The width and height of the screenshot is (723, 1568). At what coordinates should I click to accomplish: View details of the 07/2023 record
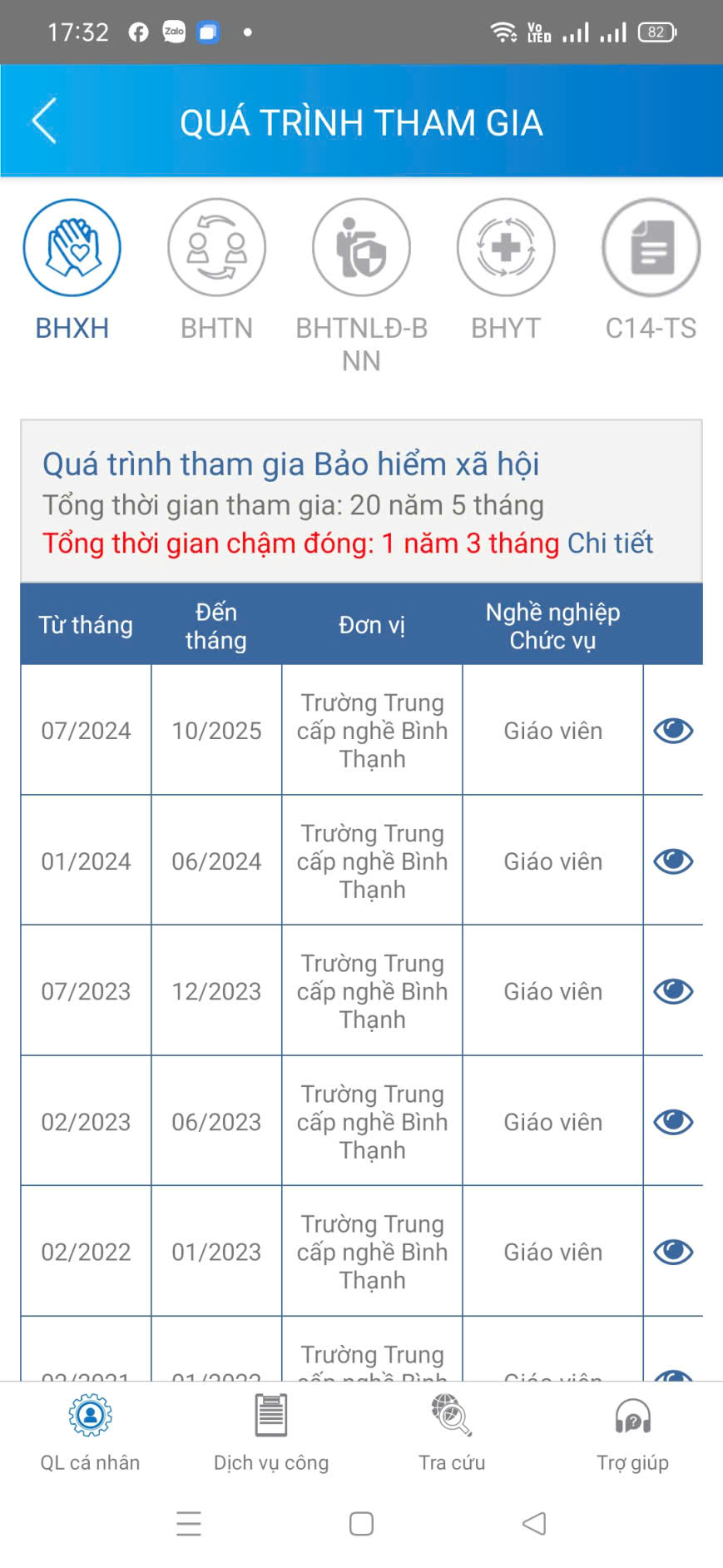point(673,991)
